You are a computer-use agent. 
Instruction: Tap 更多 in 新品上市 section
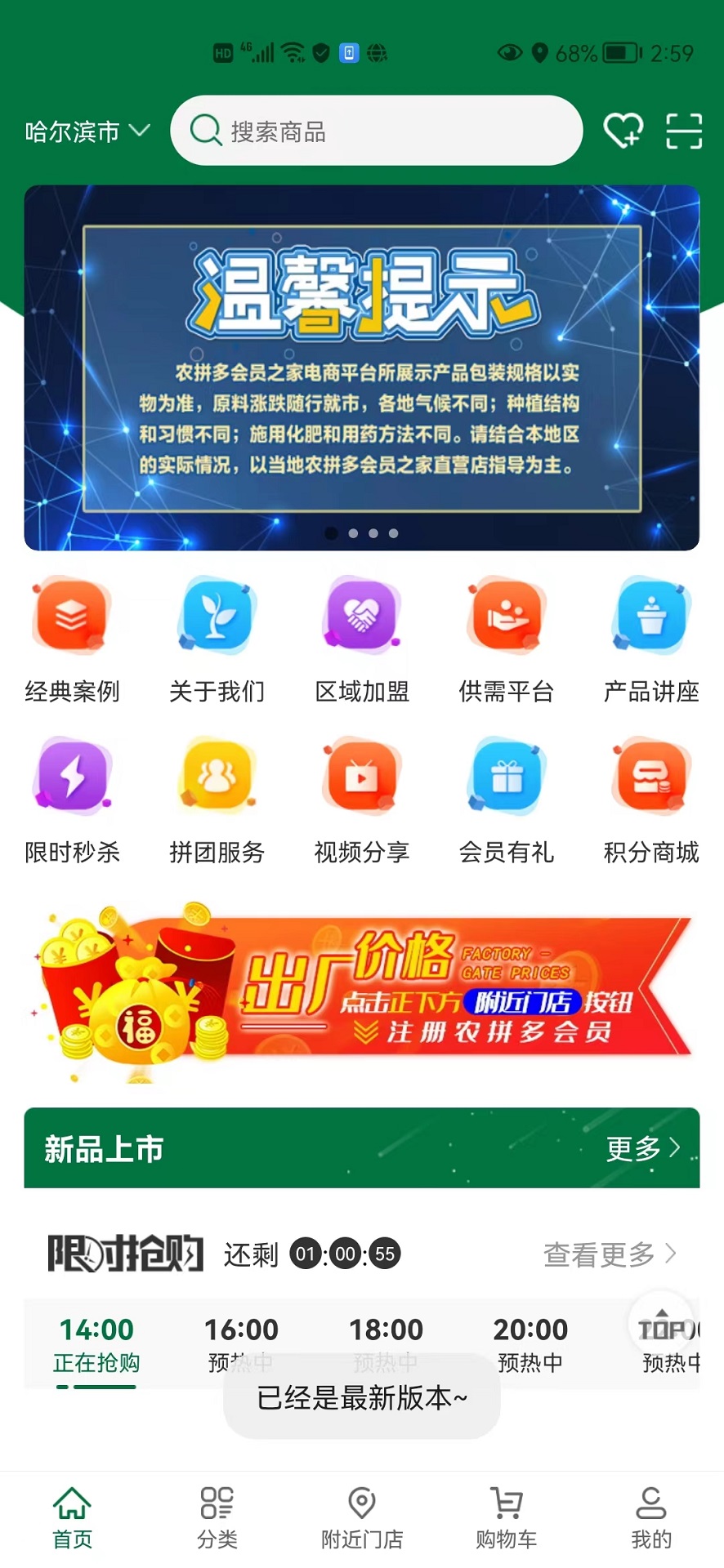(x=642, y=1148)
